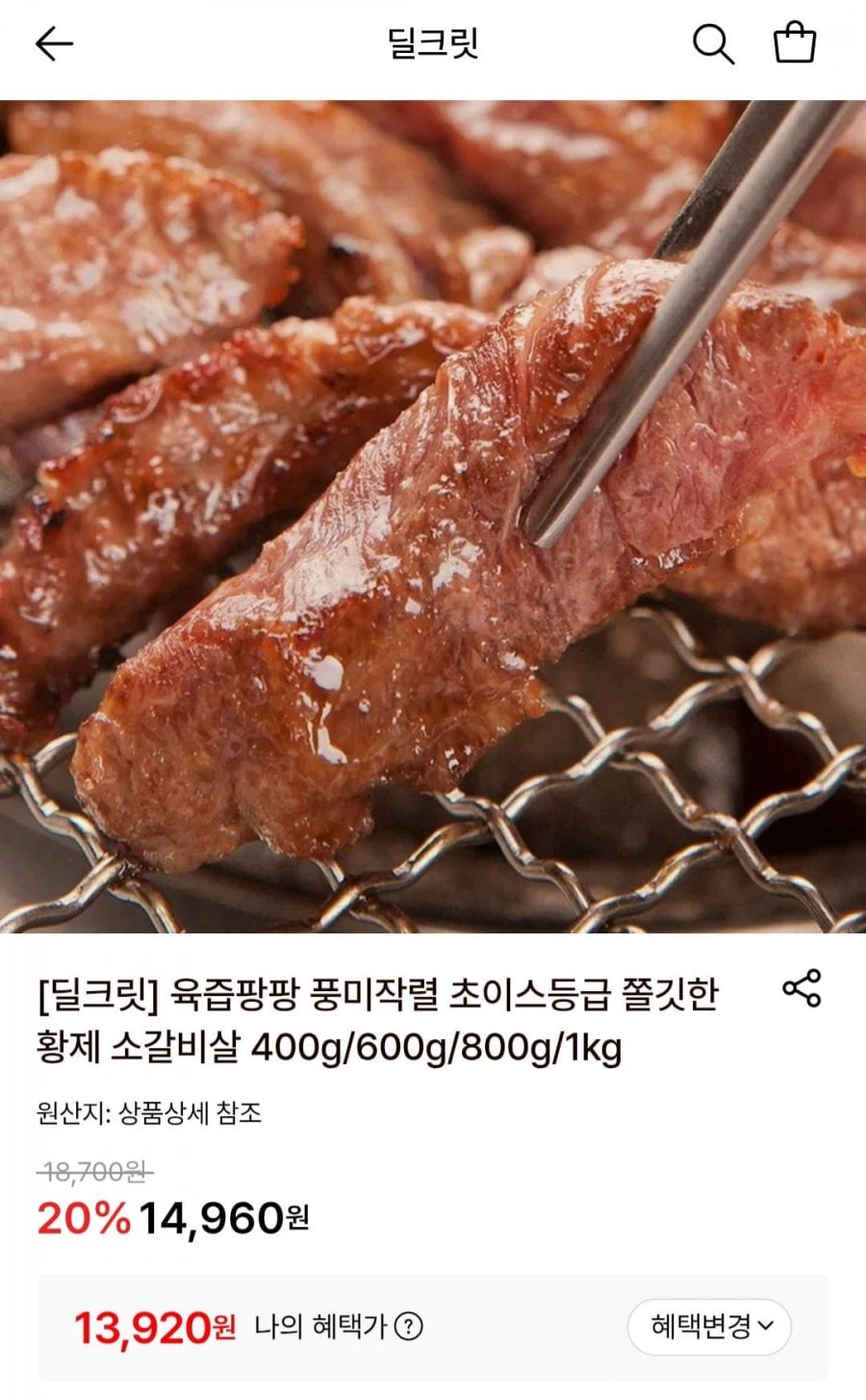This screenshot has width=866, height=1400.
Task: Open the grilled beef product photo
Action: 433,517
